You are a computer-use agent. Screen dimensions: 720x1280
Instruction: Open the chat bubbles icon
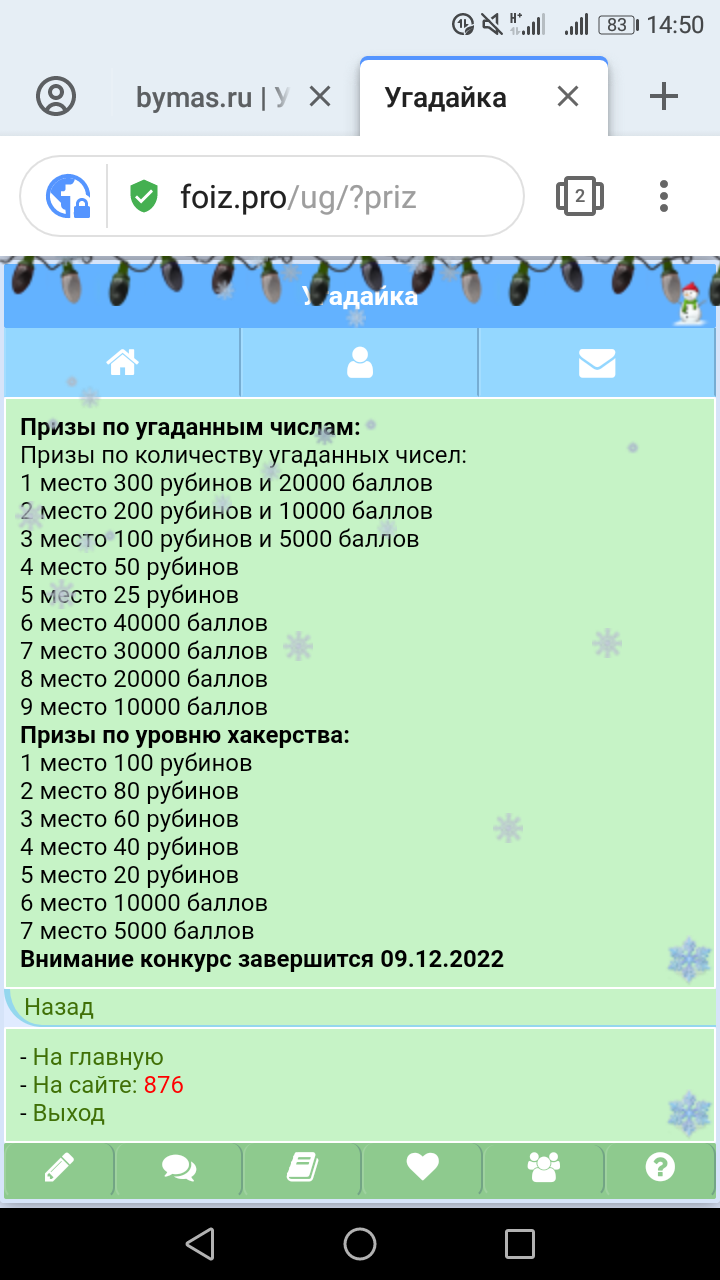coord(179,1167)
